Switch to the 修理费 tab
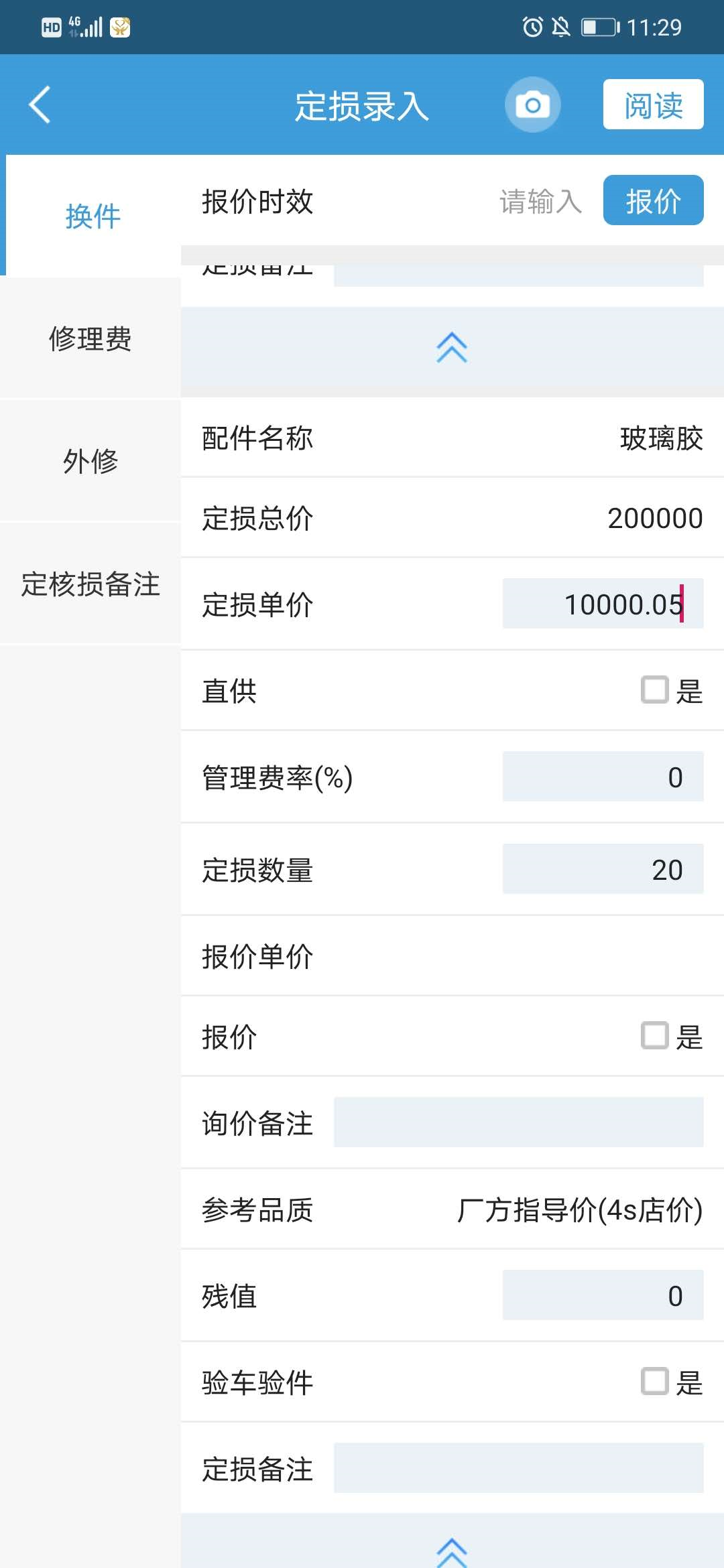 [x=90, y=338]
